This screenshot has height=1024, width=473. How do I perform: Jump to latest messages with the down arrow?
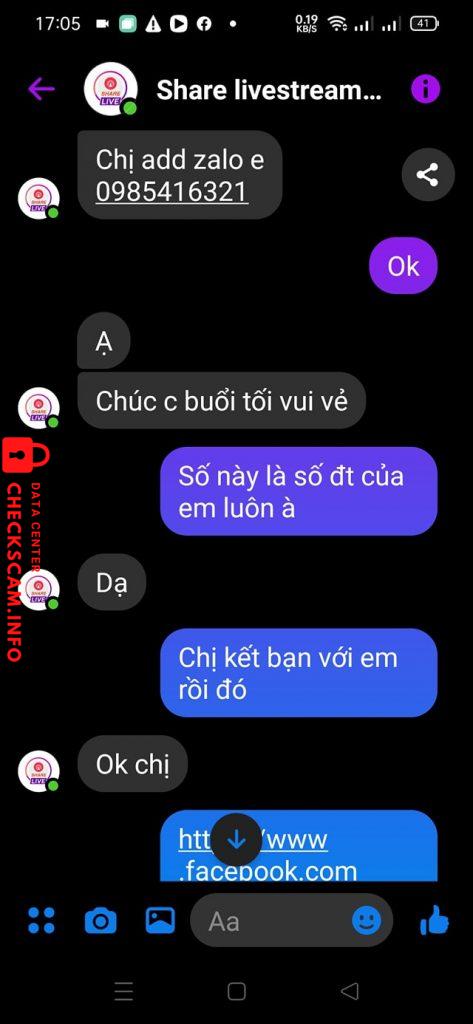[x=236, y=840]
